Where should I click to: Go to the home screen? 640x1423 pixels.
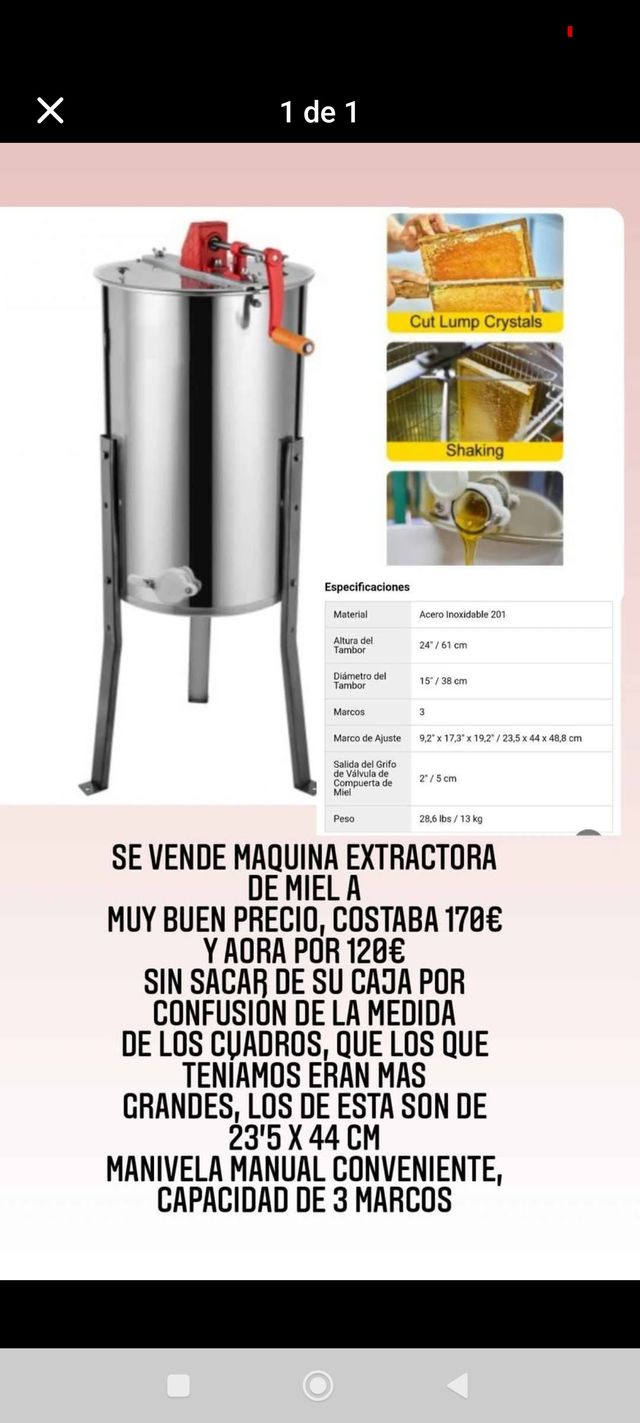tap(318, 1385)
